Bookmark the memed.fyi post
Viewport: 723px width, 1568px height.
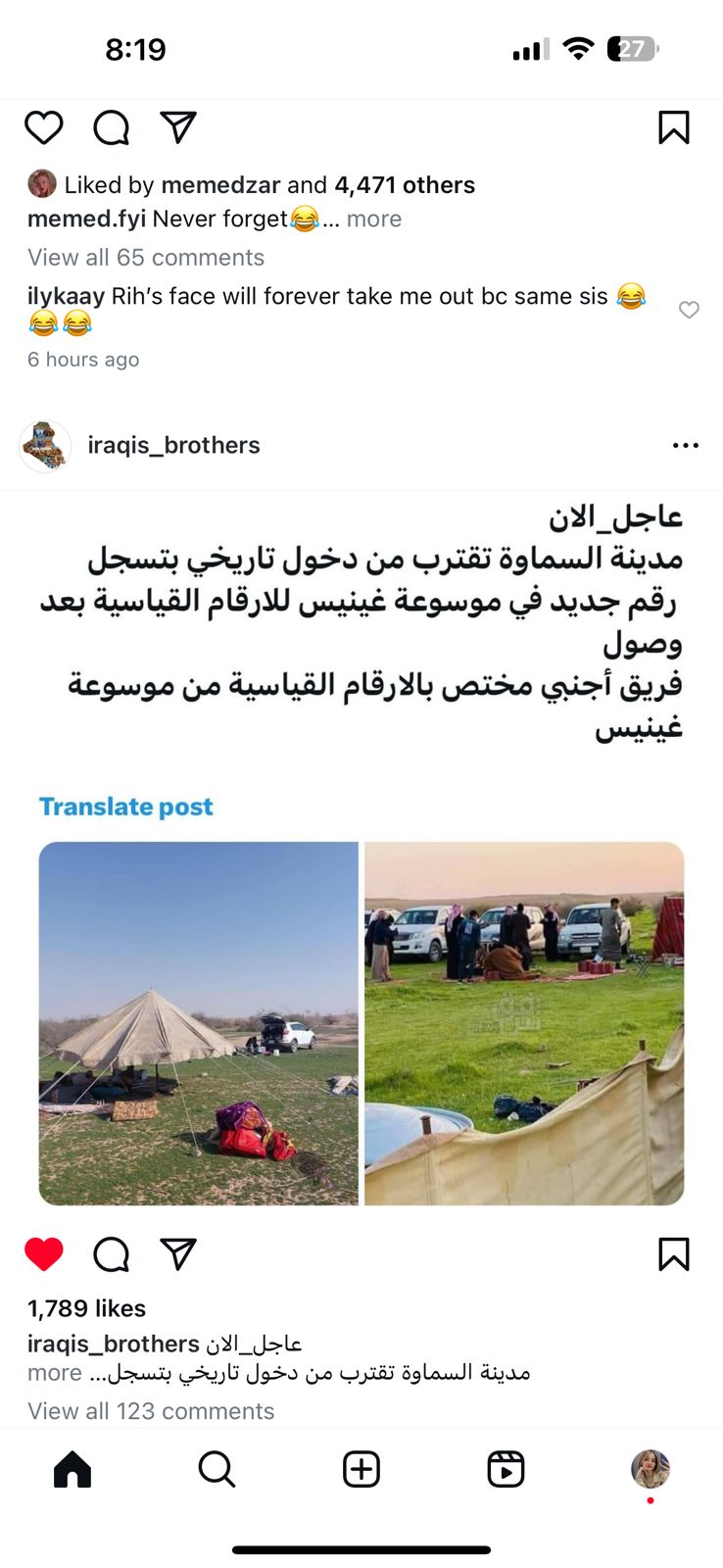pyautogui.click(x=674, y=127)
